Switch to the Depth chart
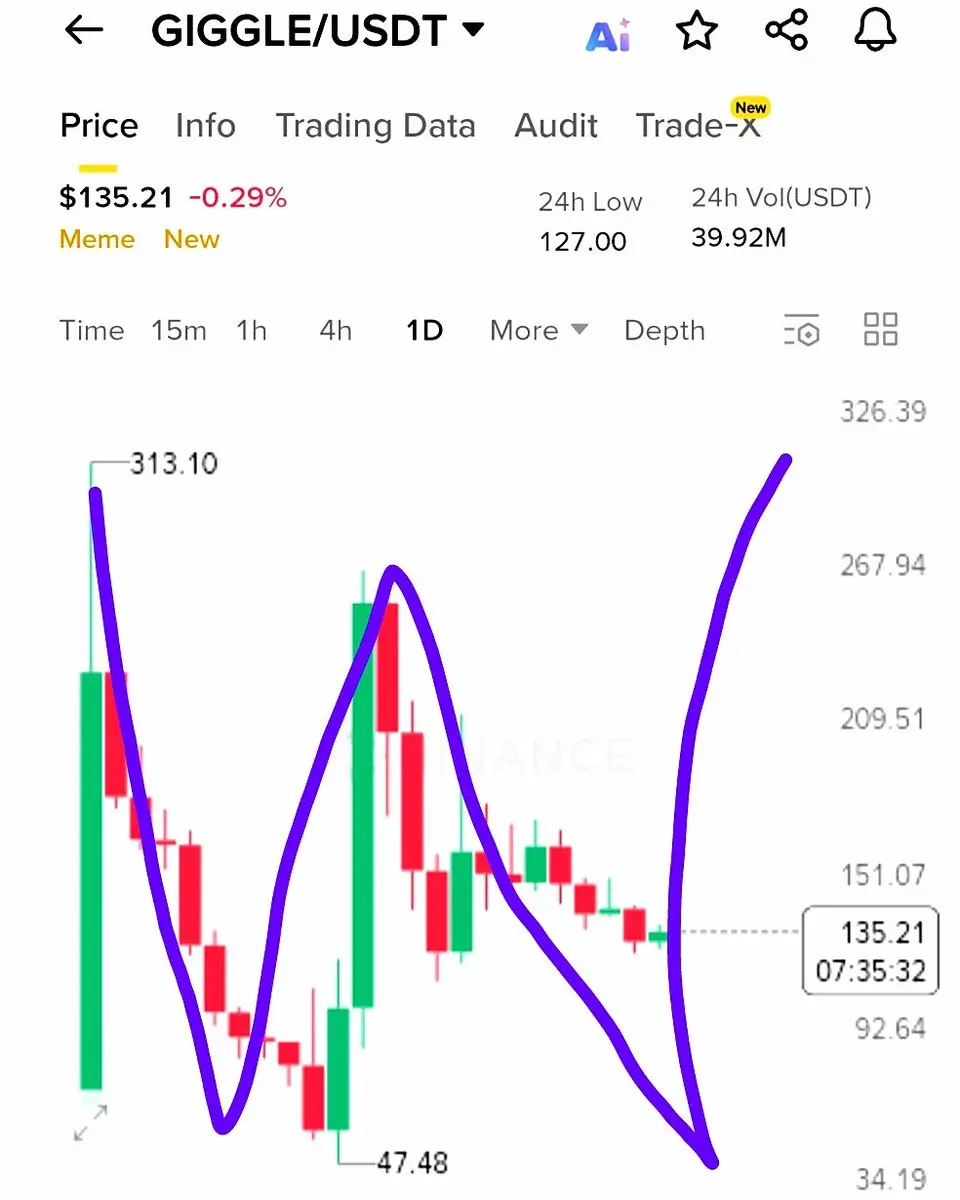Image resolution: width=960 pixels, height=1200 pixels. pos(664,331)
